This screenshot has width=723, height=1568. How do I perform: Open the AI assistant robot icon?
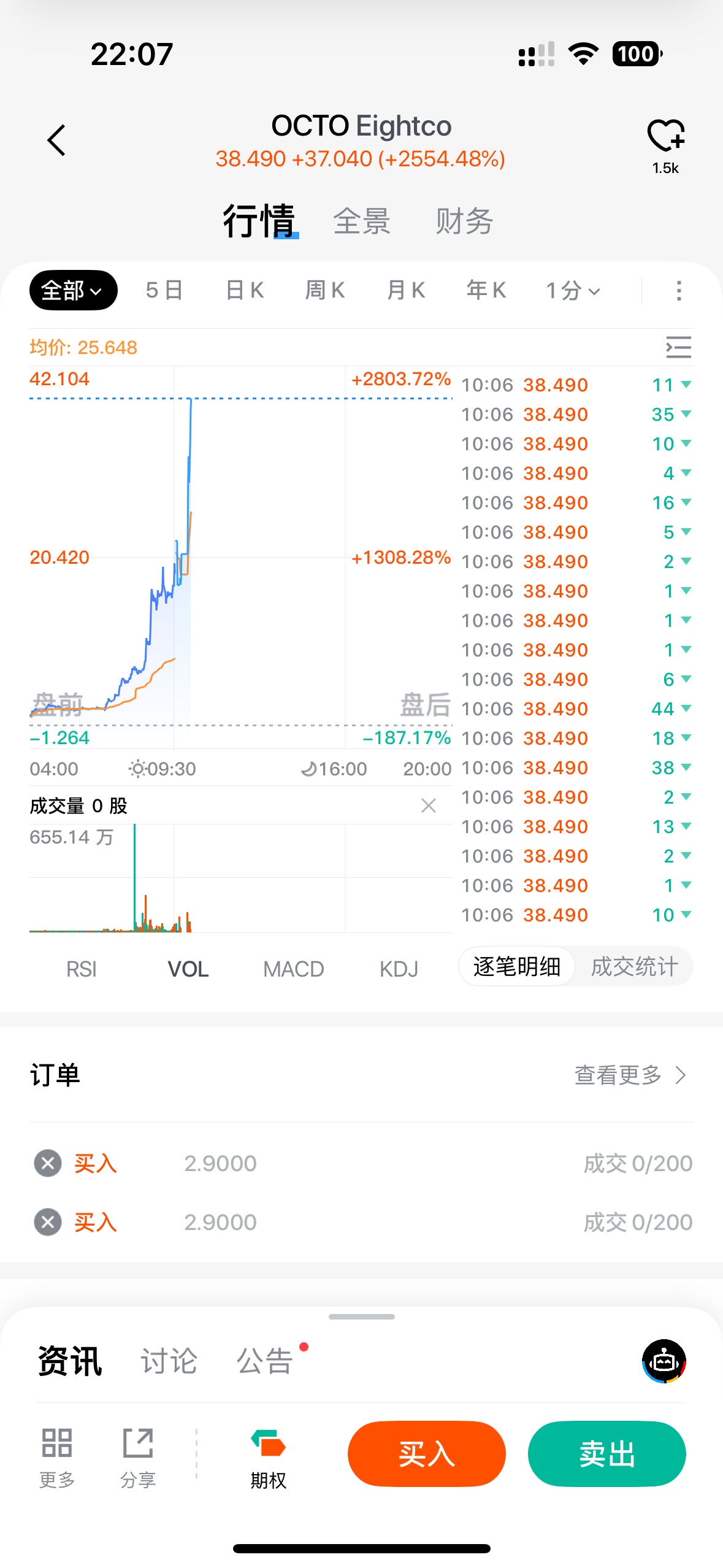click(x=664, y=1361)
